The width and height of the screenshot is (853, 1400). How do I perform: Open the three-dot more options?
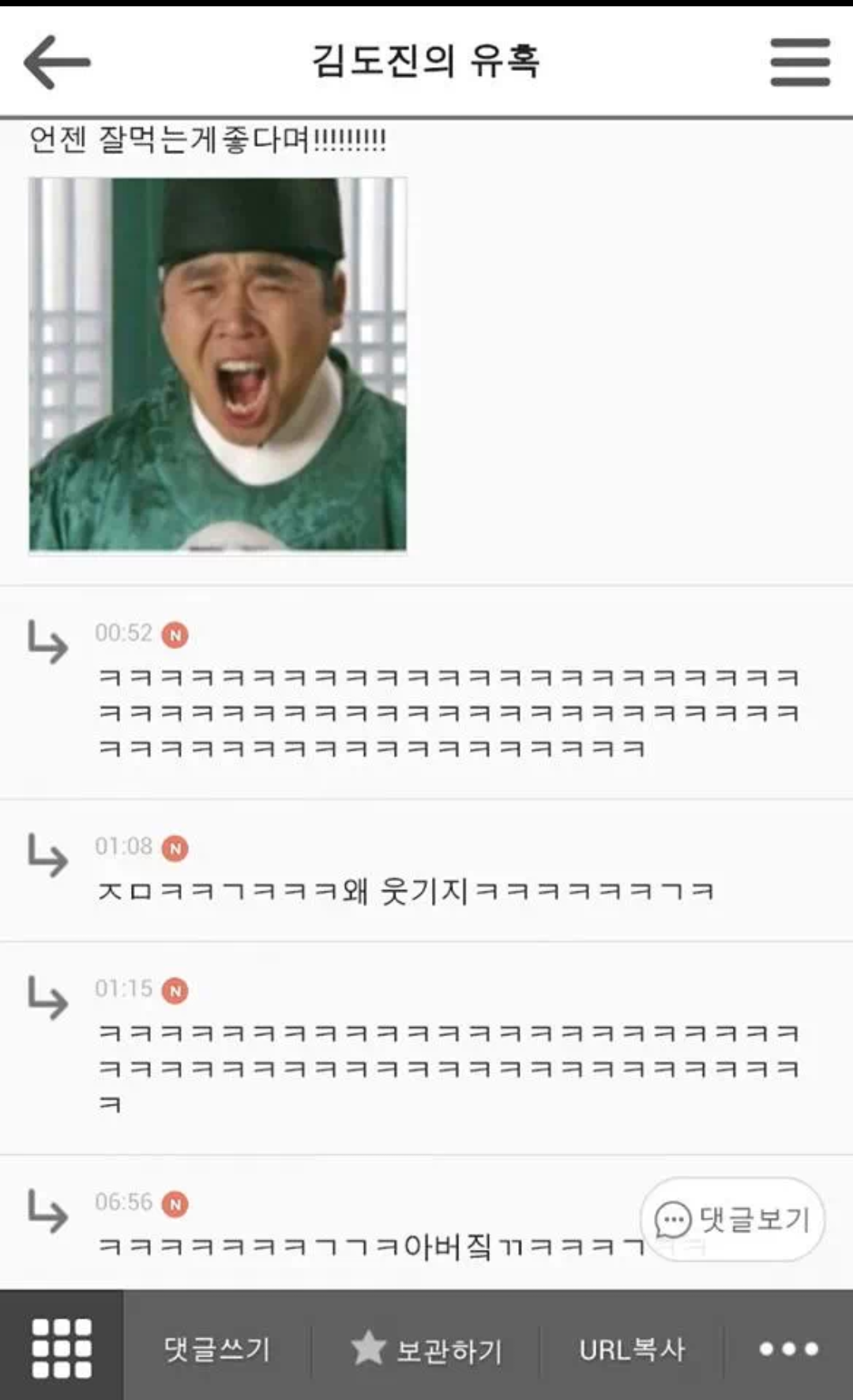787,1349
